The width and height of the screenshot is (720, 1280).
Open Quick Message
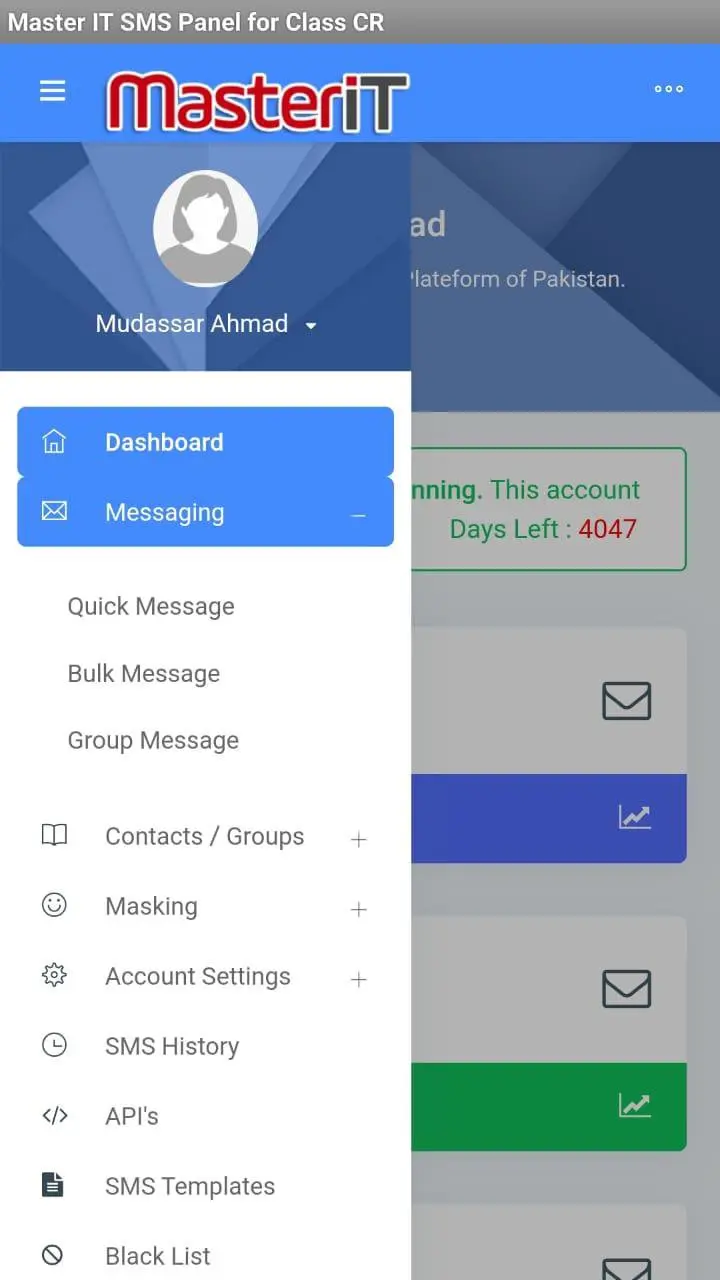[x=151, y=606]
